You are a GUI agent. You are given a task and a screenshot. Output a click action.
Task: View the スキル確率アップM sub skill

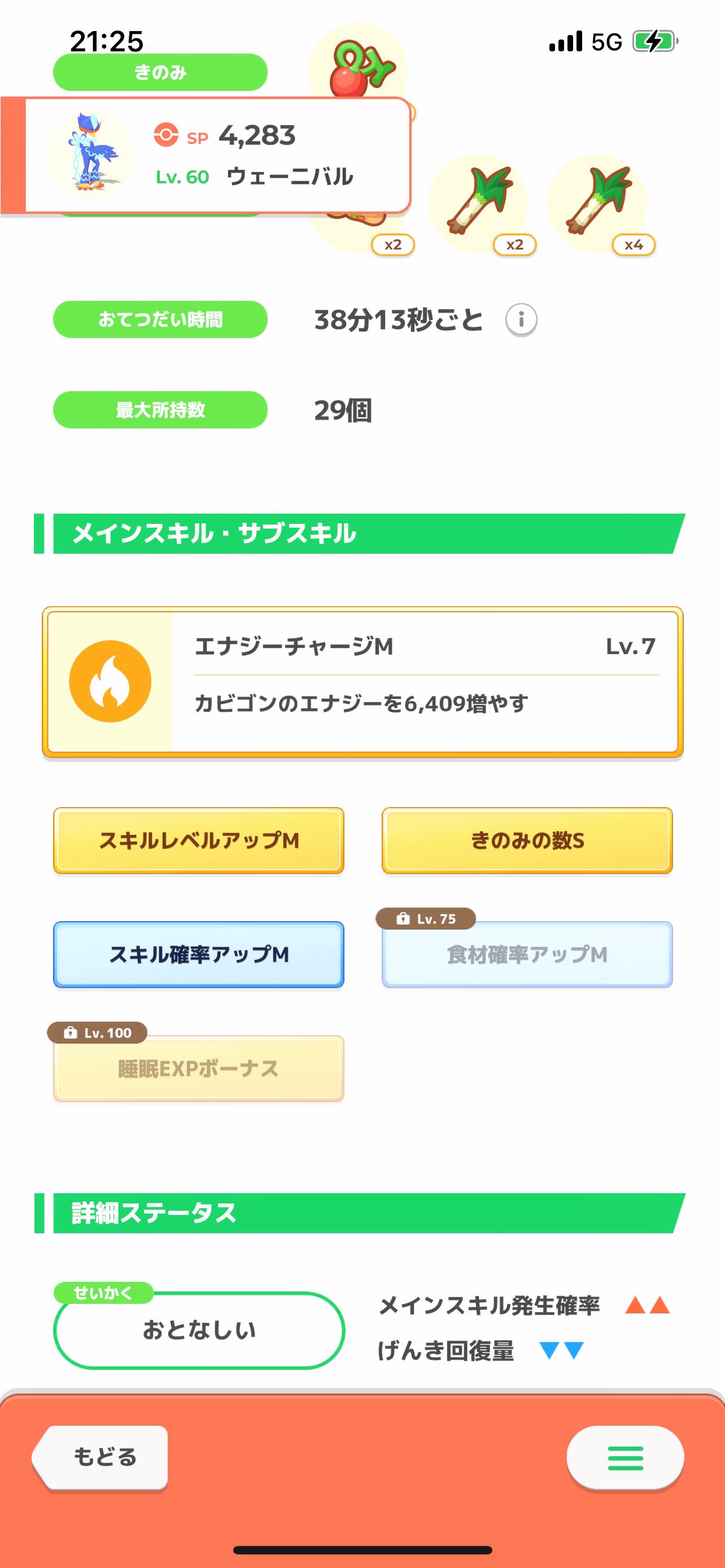[198, 954]
